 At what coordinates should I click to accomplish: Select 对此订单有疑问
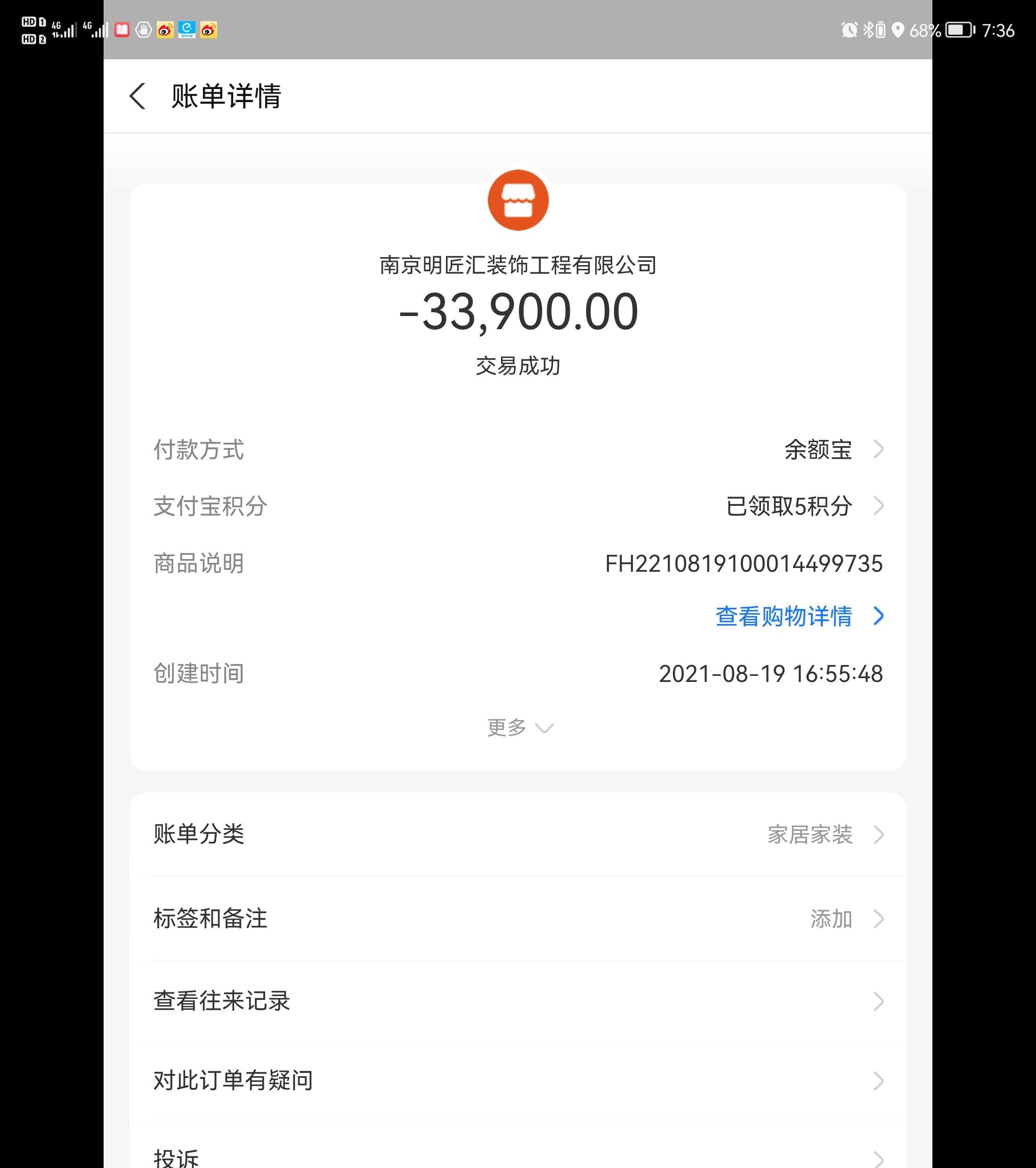pos(518,1080)
